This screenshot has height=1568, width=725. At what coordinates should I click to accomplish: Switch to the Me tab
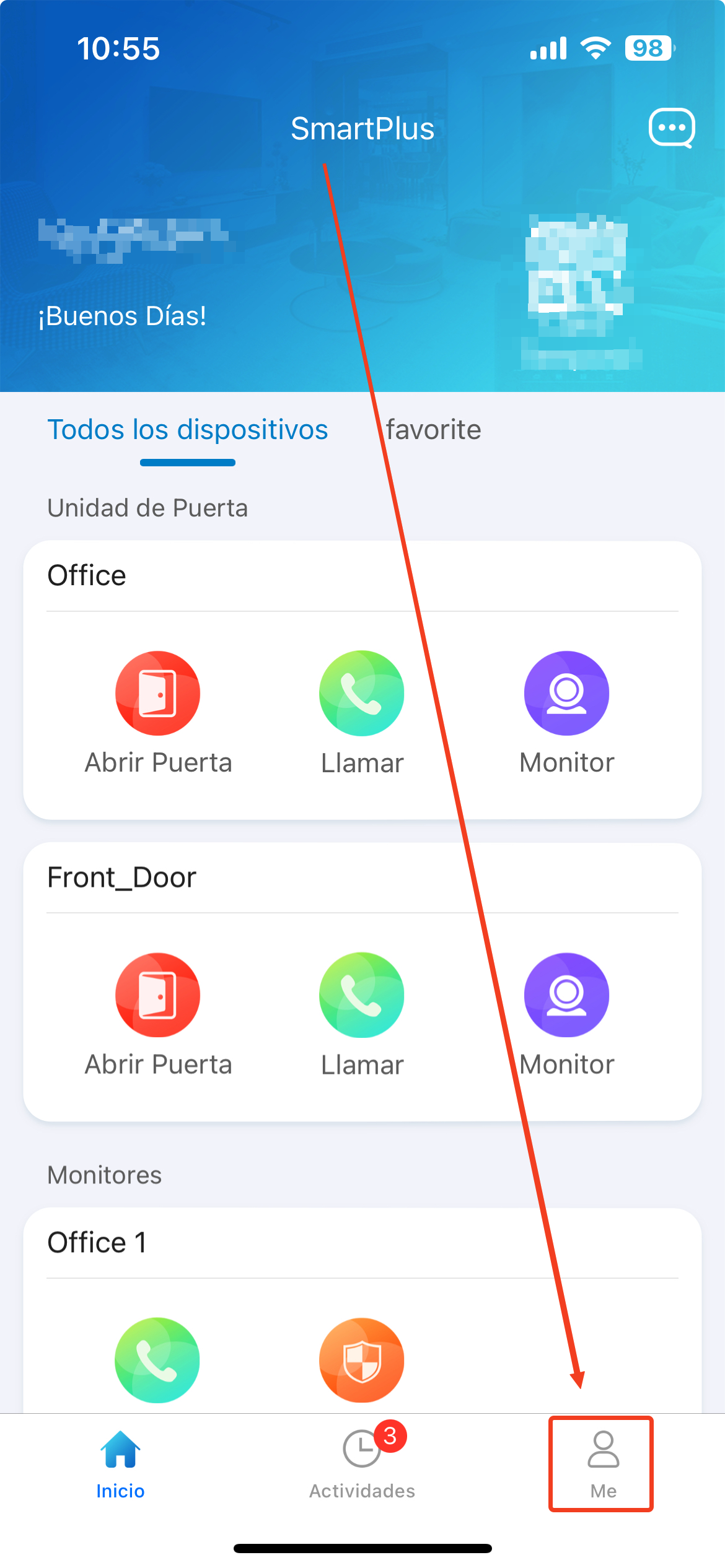tap(602, 1465)
